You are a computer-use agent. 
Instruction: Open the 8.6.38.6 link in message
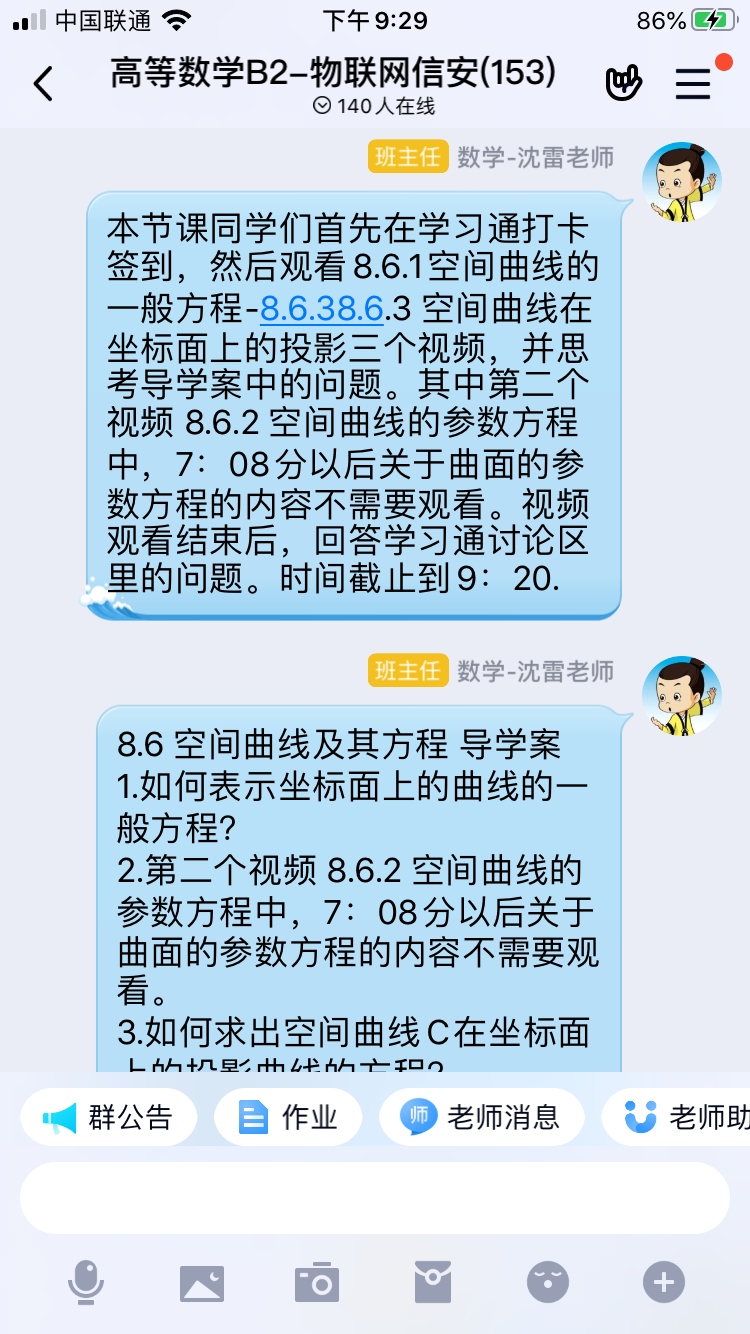[x=321, y=308]
